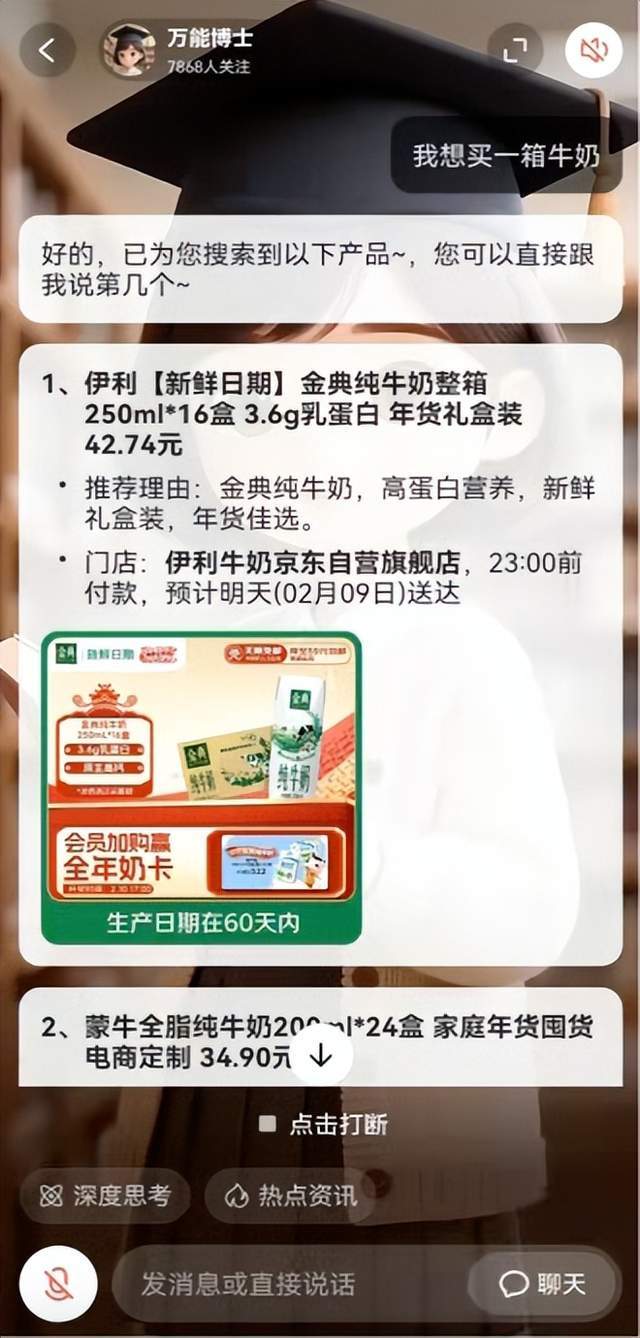The height and width of the screenshot is (1338, 640).
Task: Toggle the microphone mute button
Action: tap(58, 1284)
